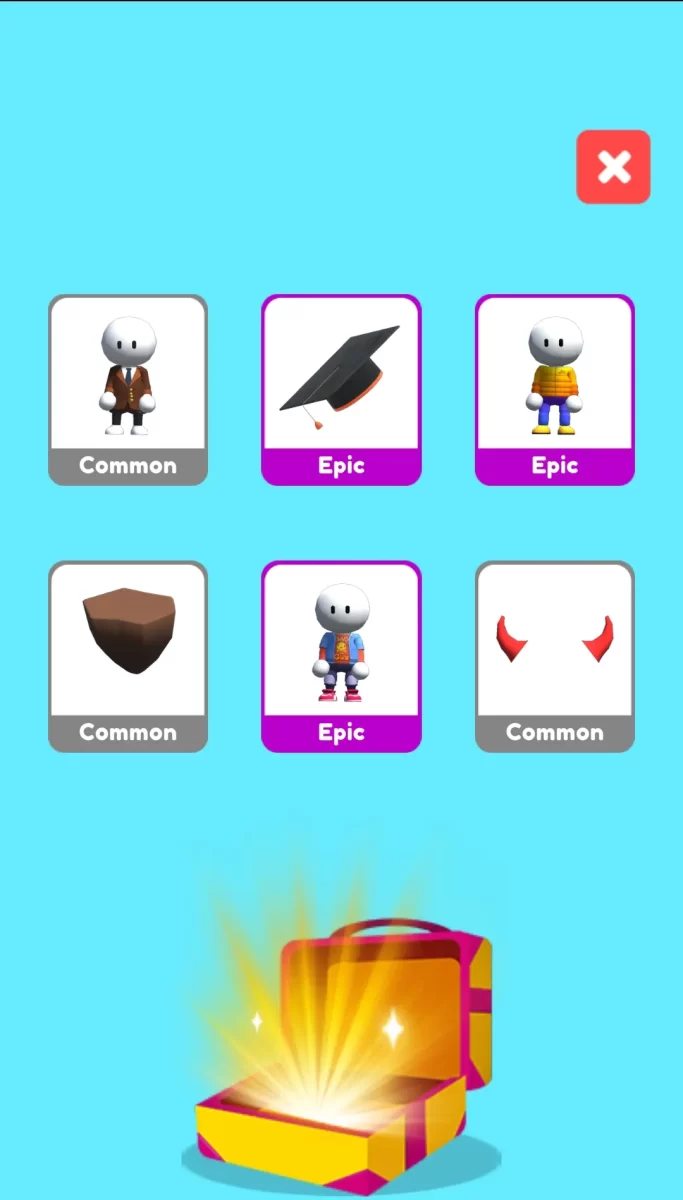
Task: Tap the Common brown rock item card
Action: [x=128, y=656]
